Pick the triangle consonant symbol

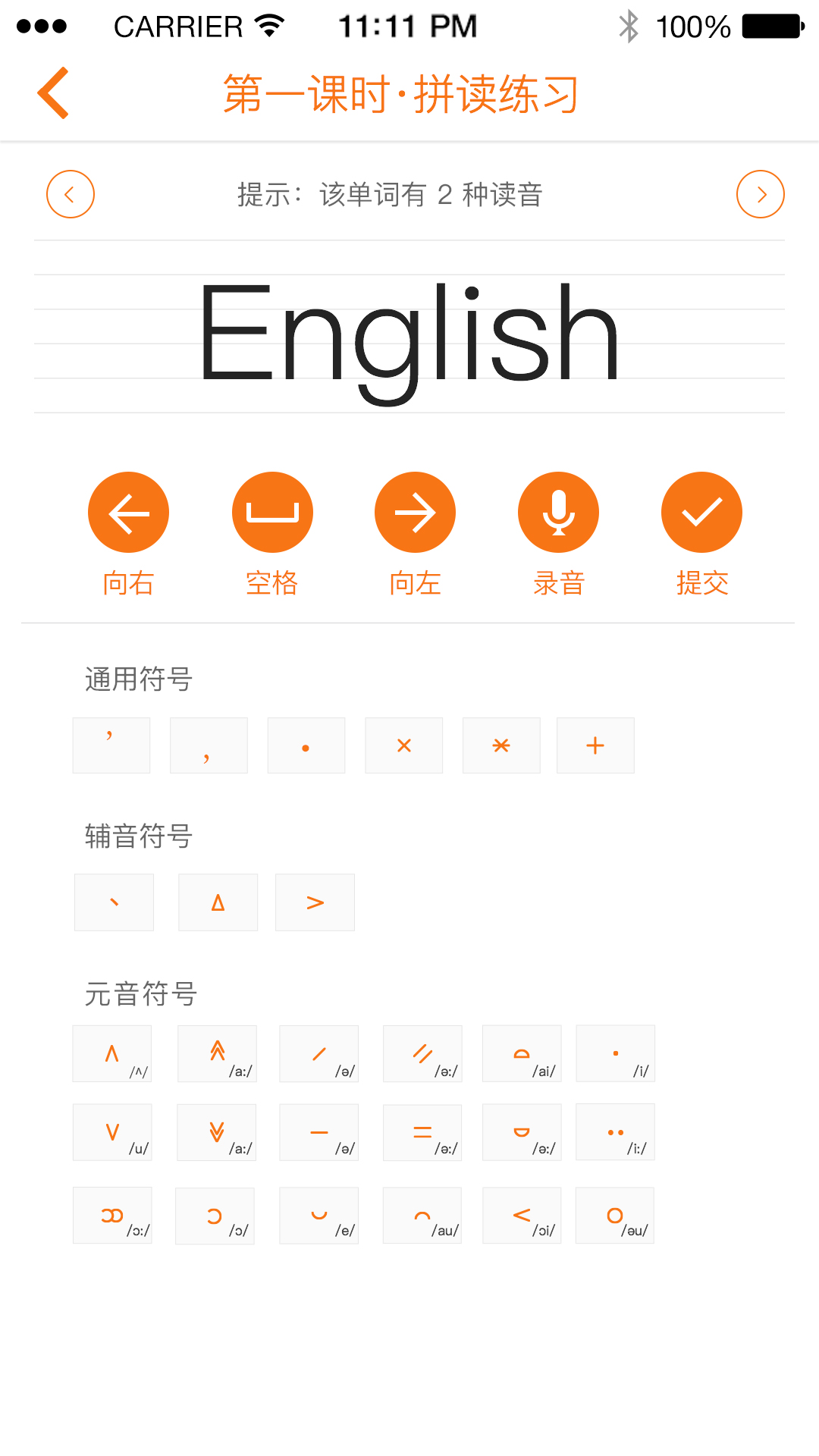(x=218, y=902)
